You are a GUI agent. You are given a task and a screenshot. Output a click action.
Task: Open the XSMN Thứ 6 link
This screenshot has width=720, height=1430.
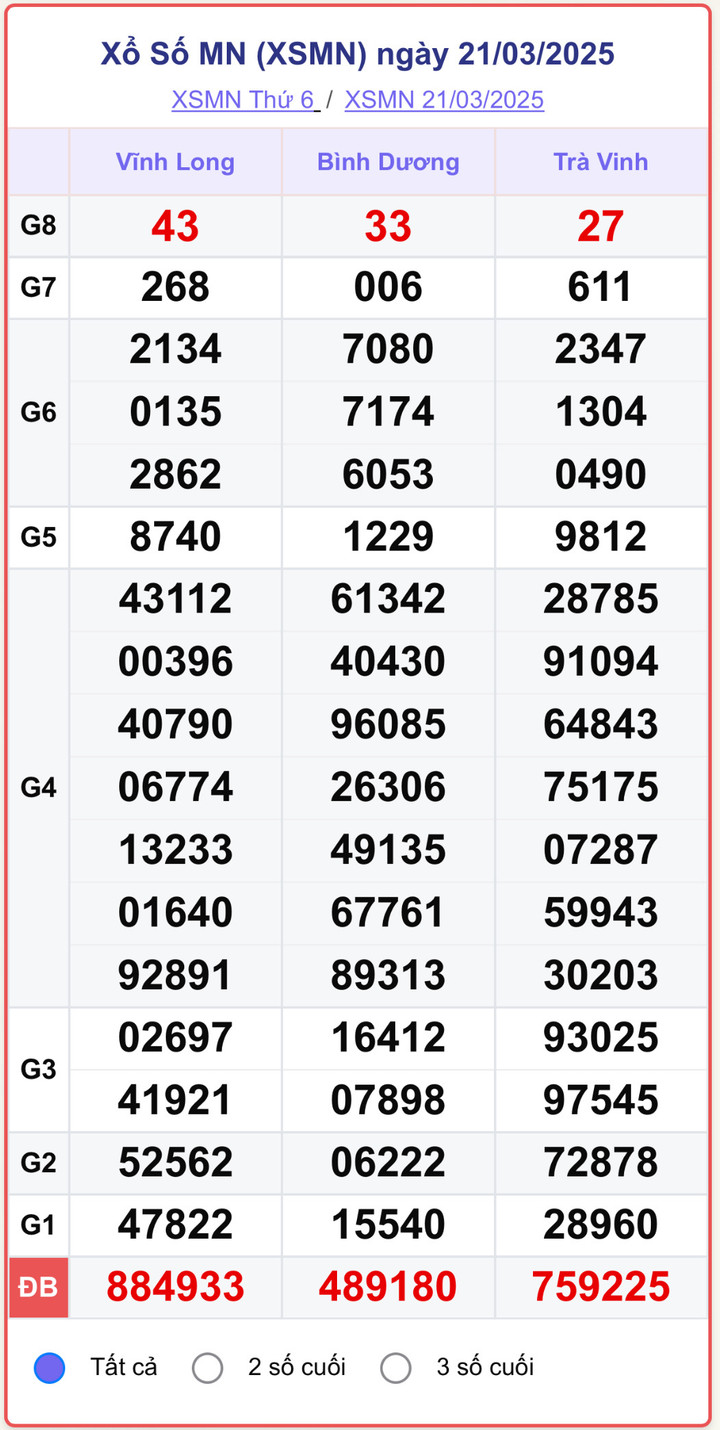(x=243, y=100)
